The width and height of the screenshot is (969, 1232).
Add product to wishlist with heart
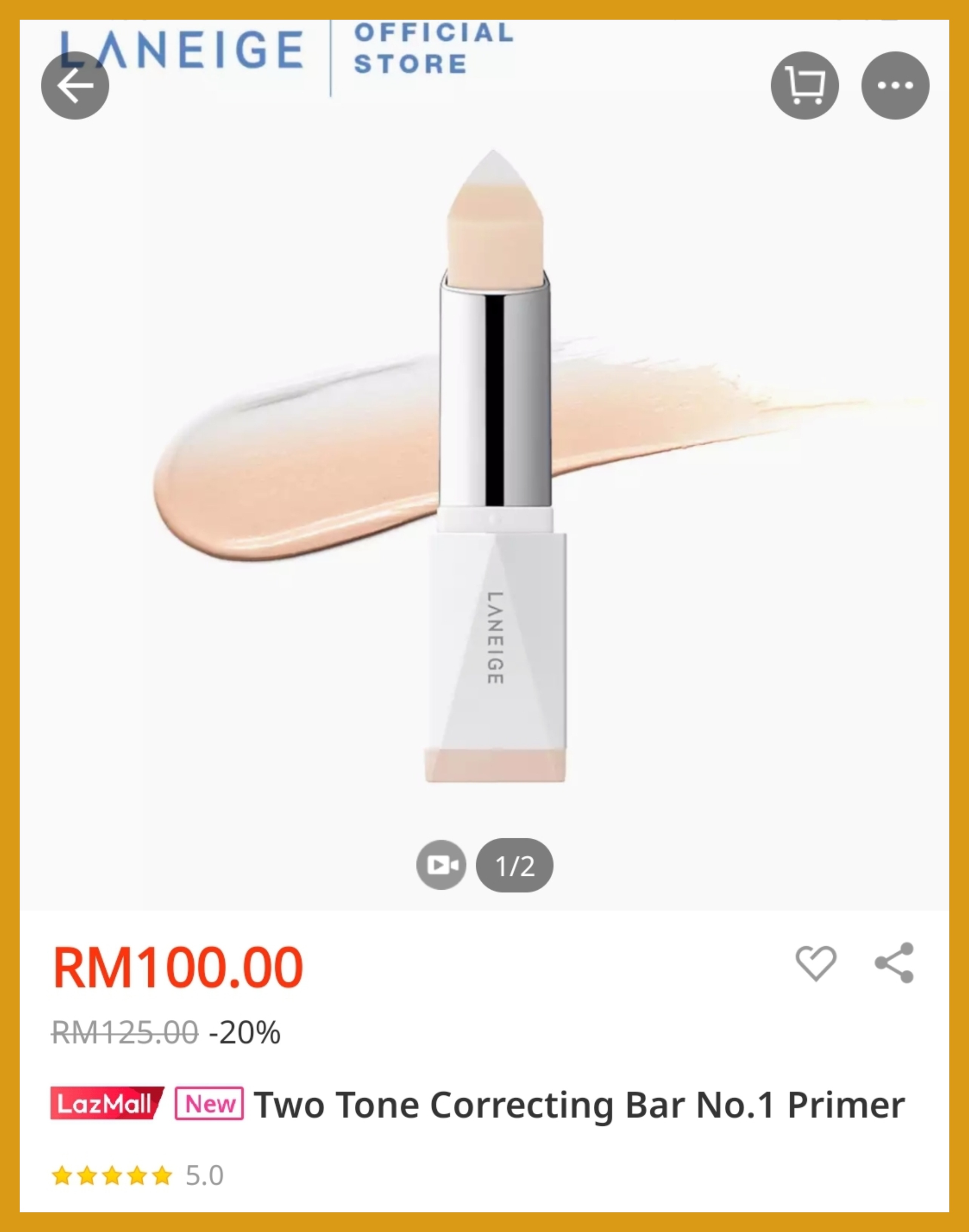815,962
